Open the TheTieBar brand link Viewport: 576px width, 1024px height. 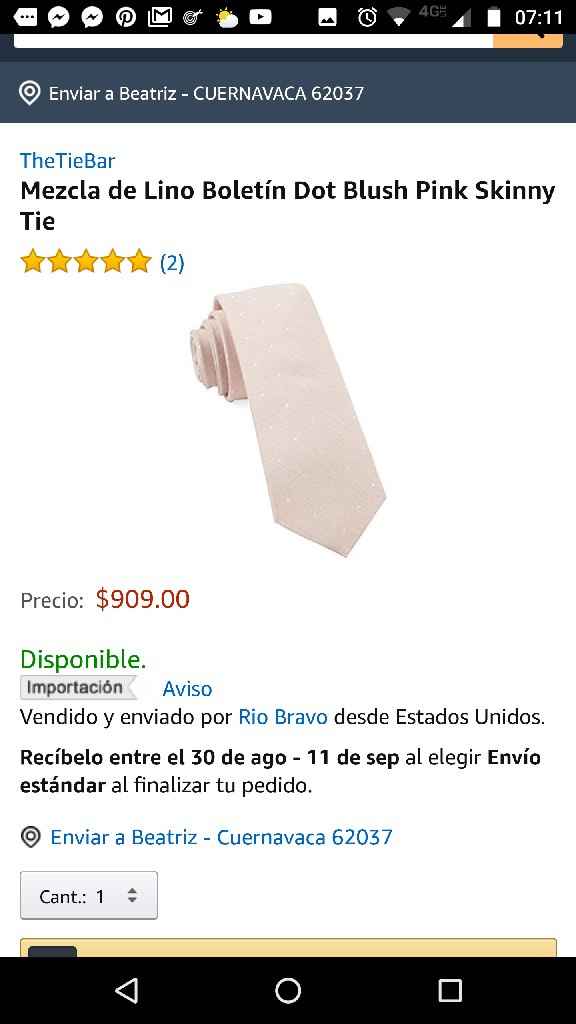67,161
